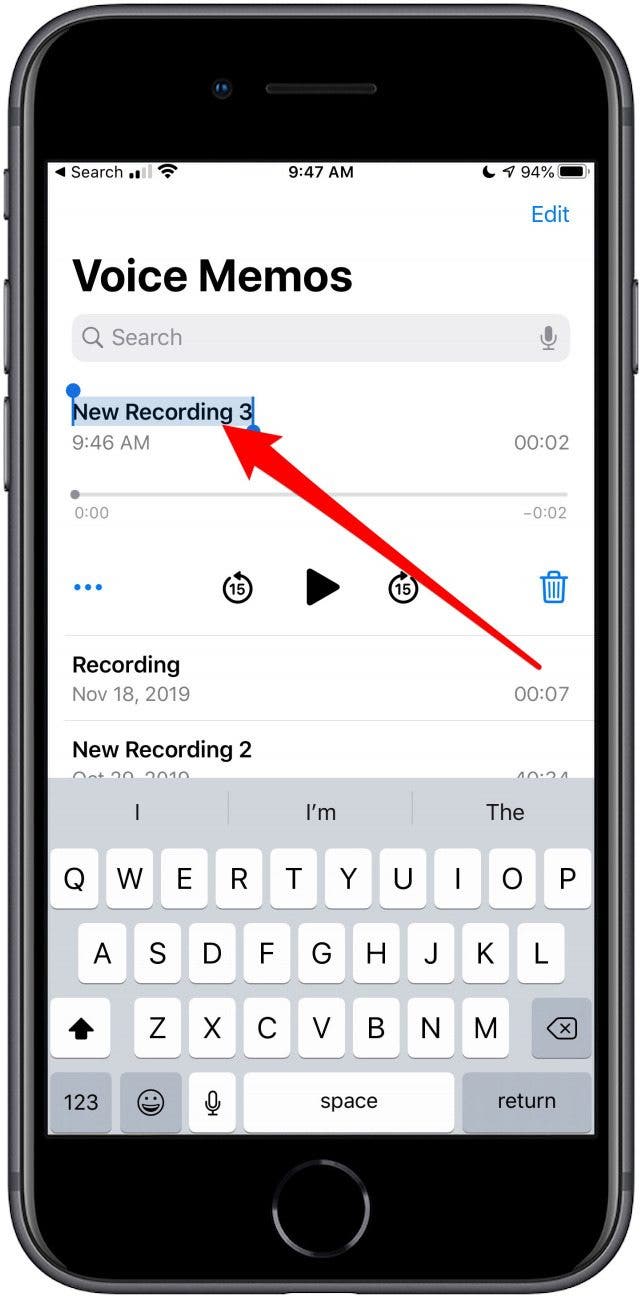Tap the playback progress slider

320,494
